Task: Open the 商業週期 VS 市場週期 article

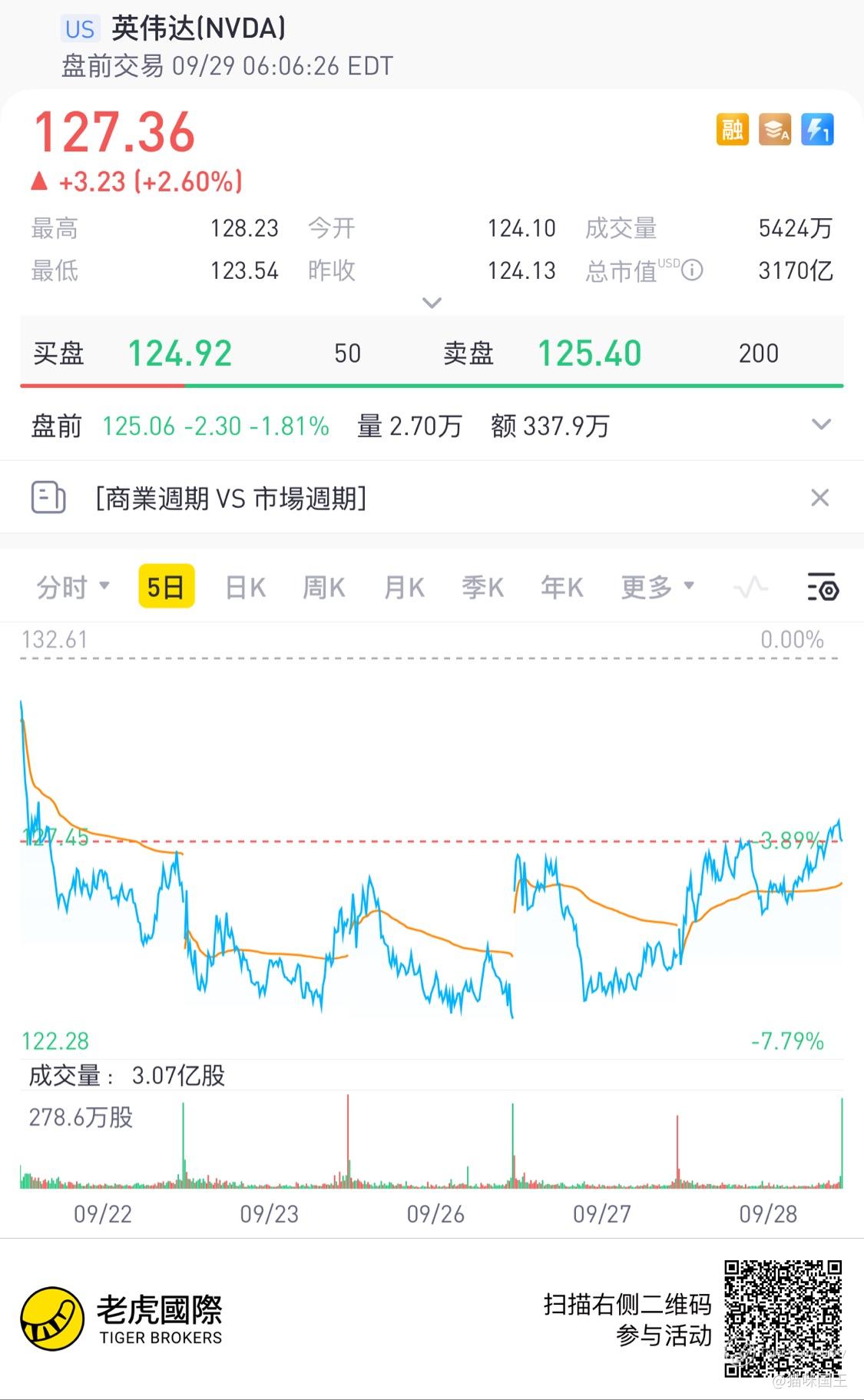Action: point(230,499)
